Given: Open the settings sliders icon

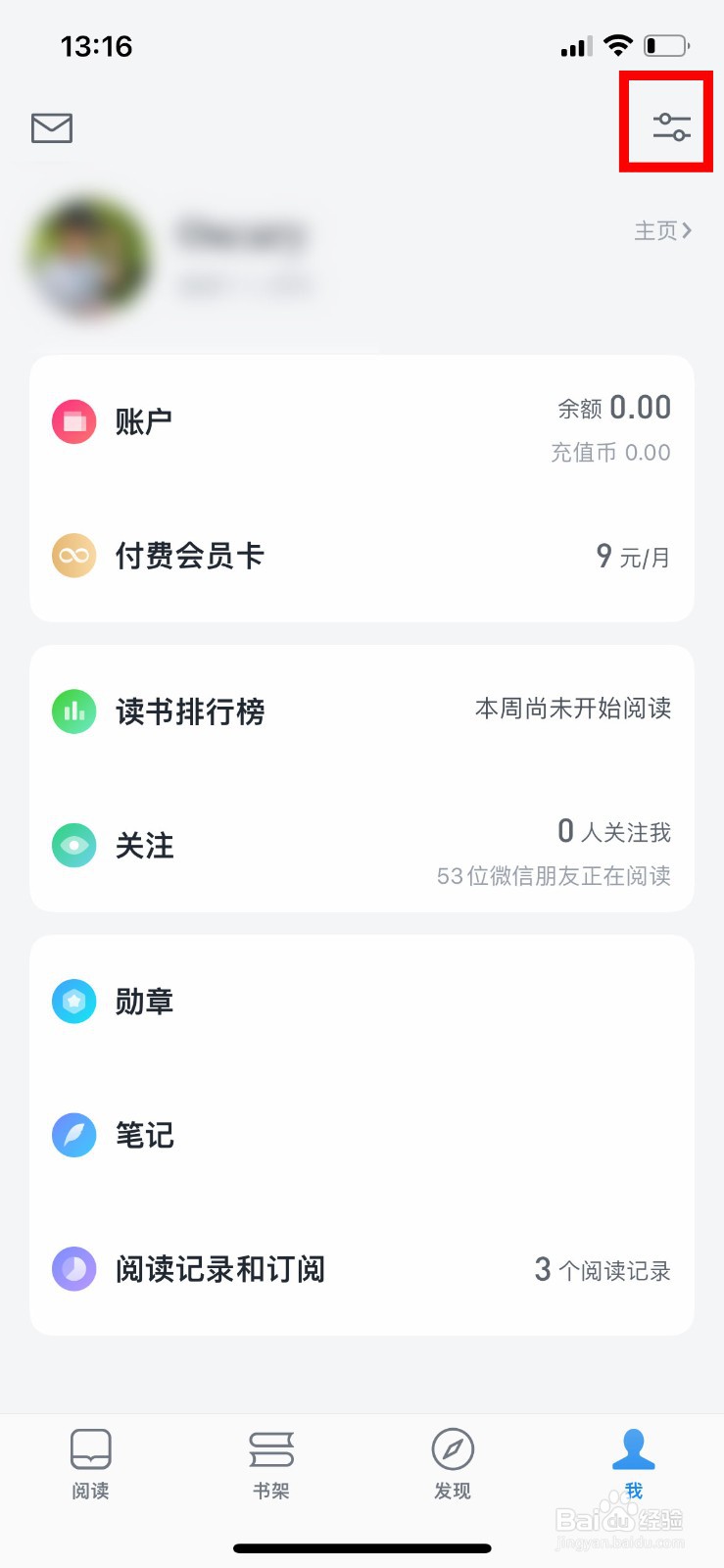Looking at the screenshot, I should click(x=671, y=126).
